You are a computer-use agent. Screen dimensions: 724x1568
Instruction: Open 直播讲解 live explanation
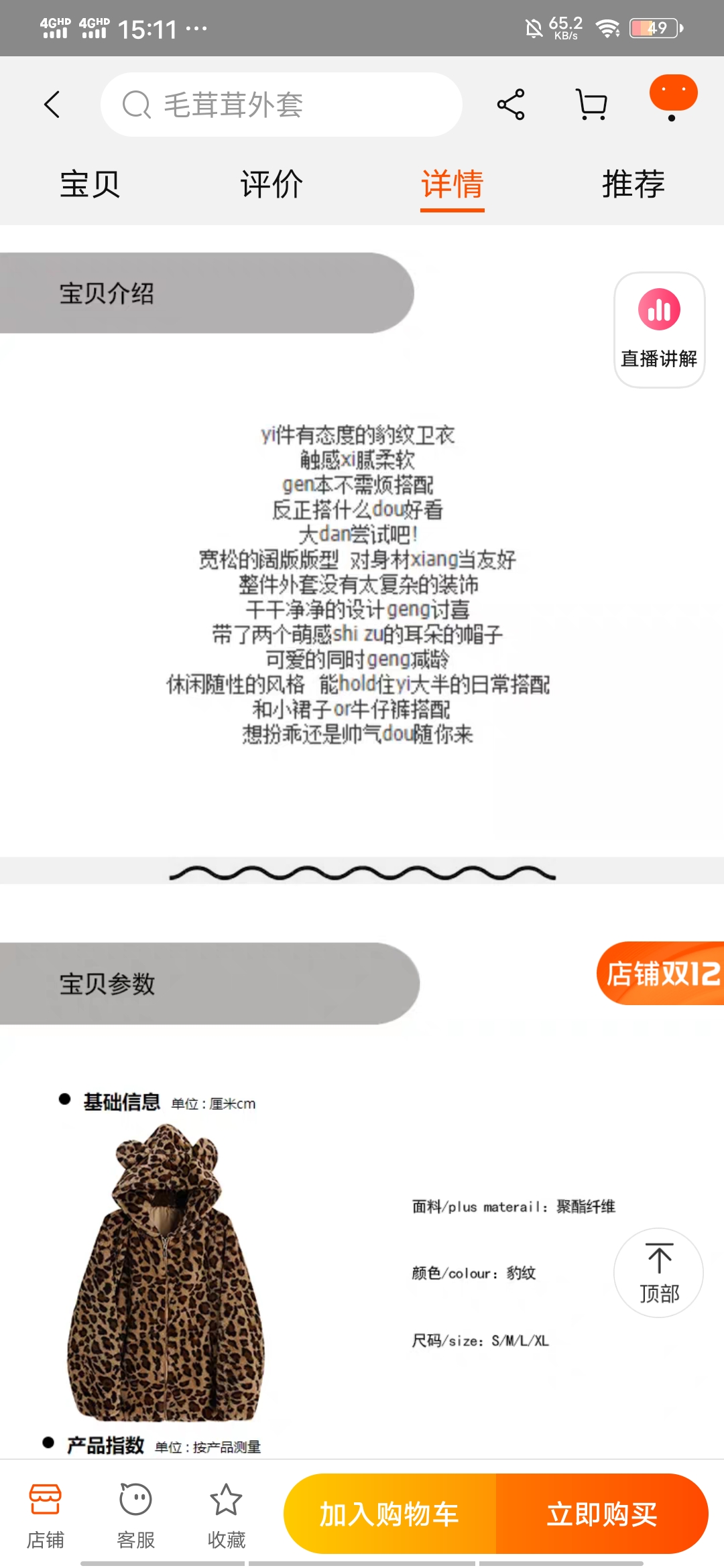click(659, 330)
